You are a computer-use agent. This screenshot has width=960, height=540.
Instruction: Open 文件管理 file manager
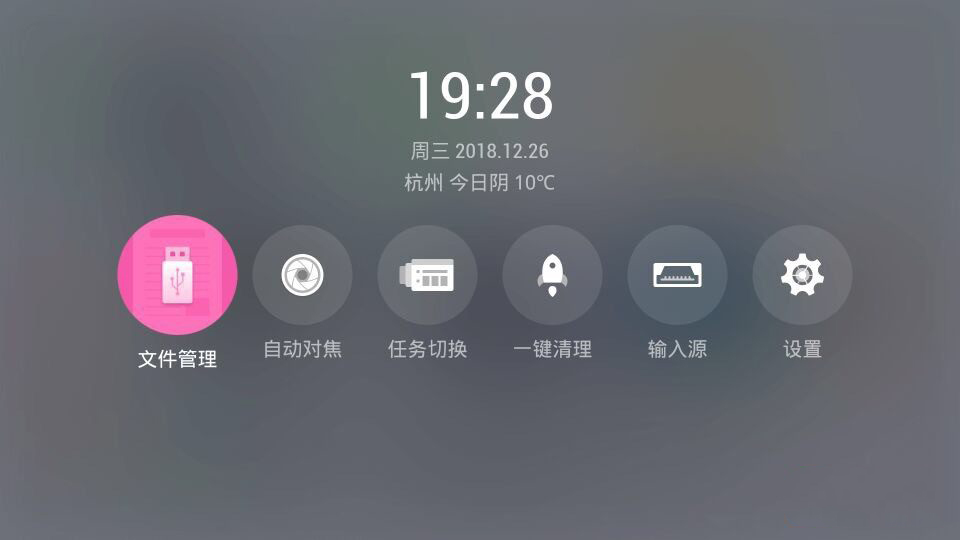(x=177, y=275)
